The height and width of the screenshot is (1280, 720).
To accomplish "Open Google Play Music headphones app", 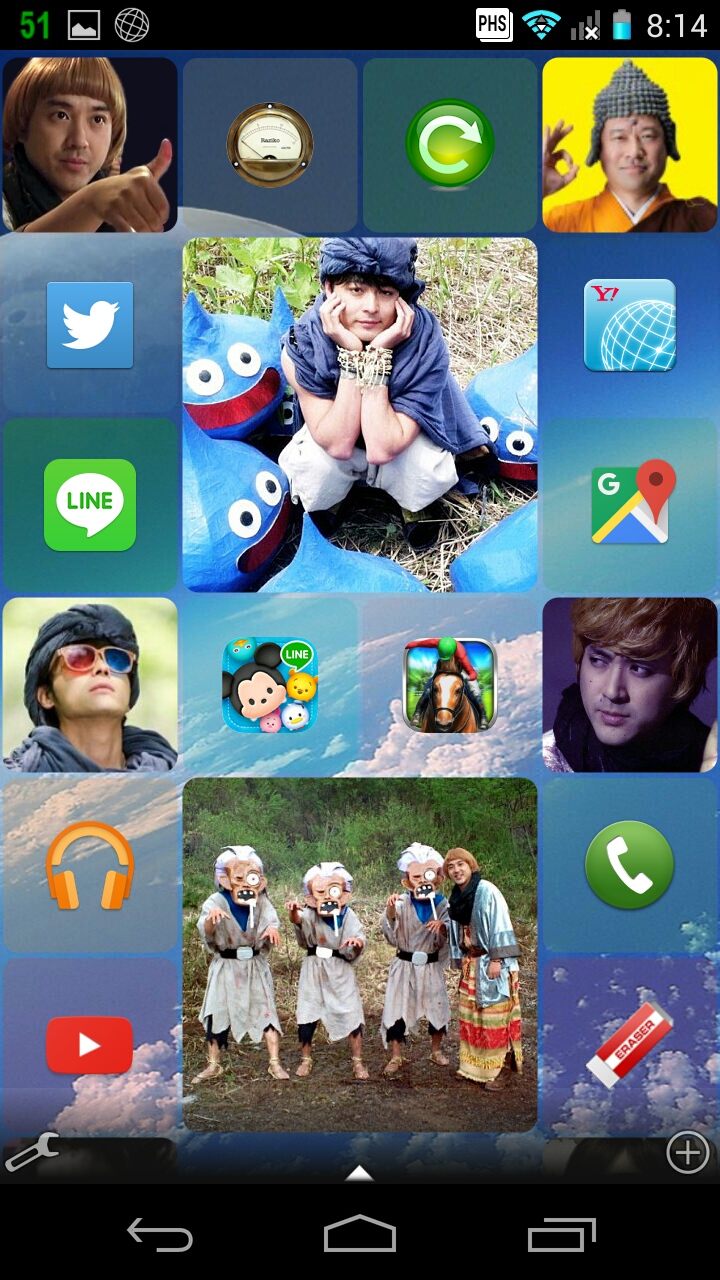I will pos(90,865).
